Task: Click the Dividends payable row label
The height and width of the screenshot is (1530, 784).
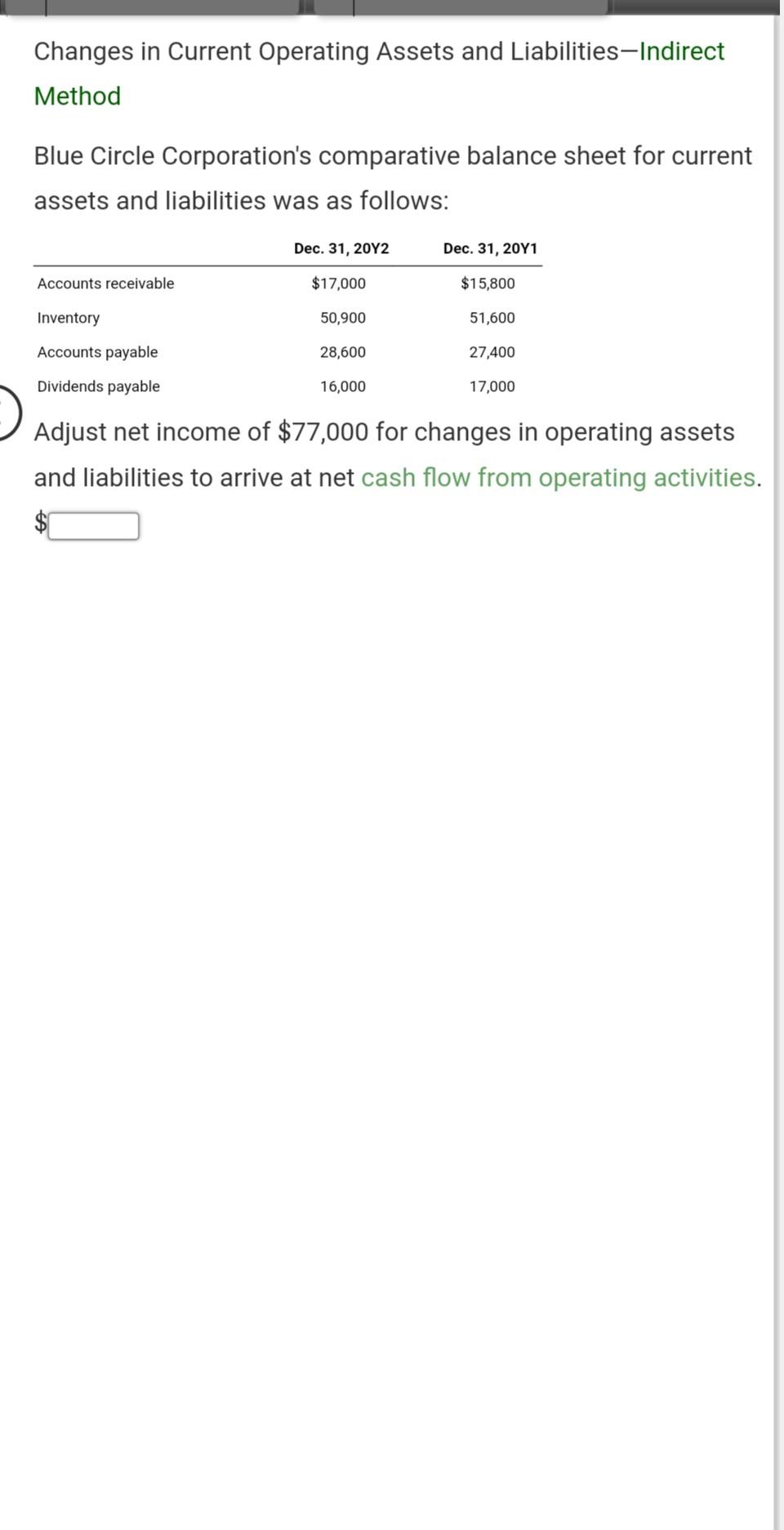Action: tap(99, 386)
